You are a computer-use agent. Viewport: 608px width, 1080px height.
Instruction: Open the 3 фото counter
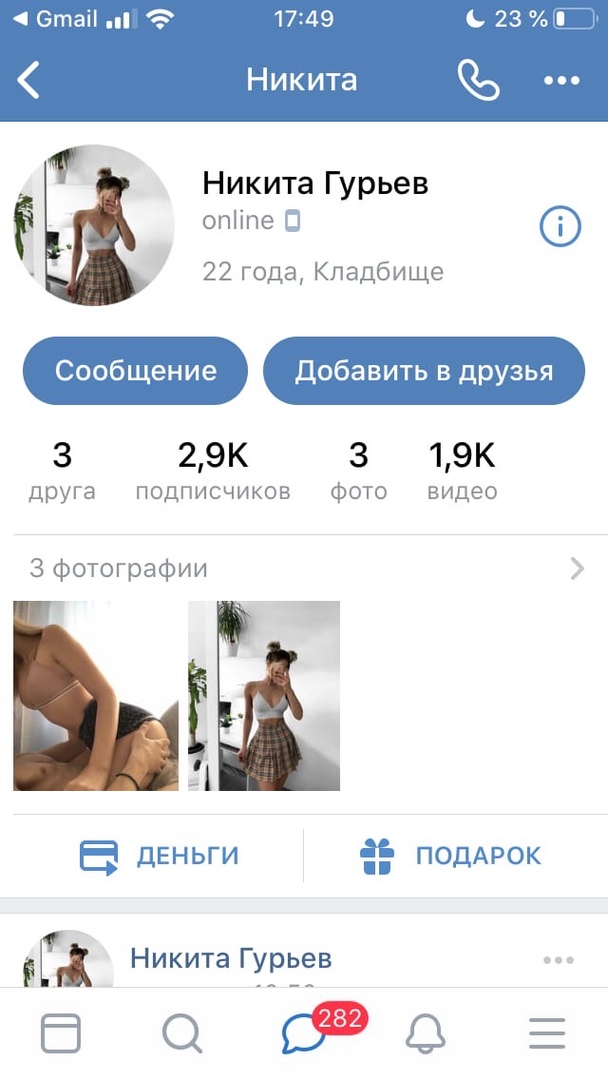[358, 471]
